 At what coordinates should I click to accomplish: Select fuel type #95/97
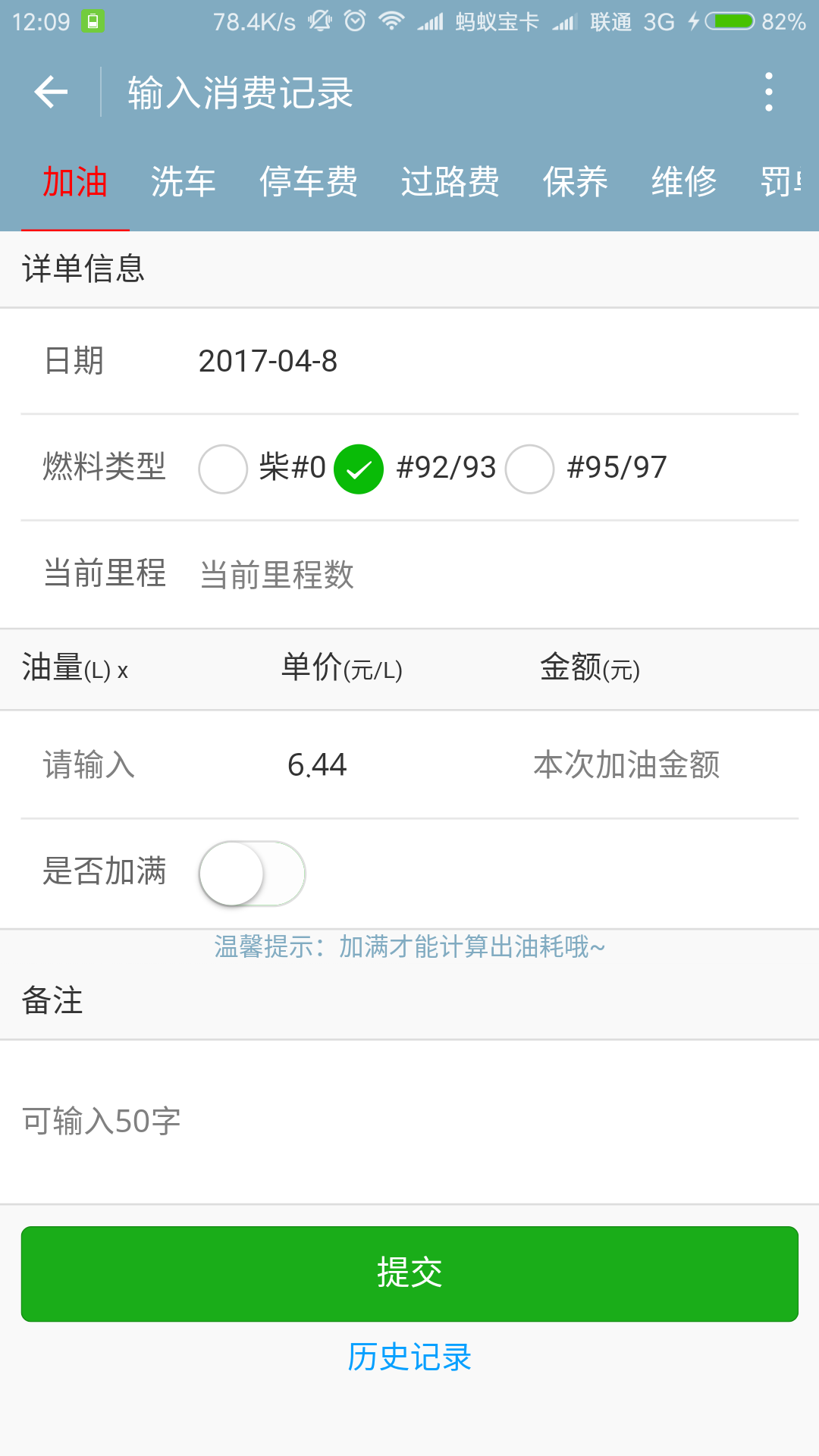point(529,469)
